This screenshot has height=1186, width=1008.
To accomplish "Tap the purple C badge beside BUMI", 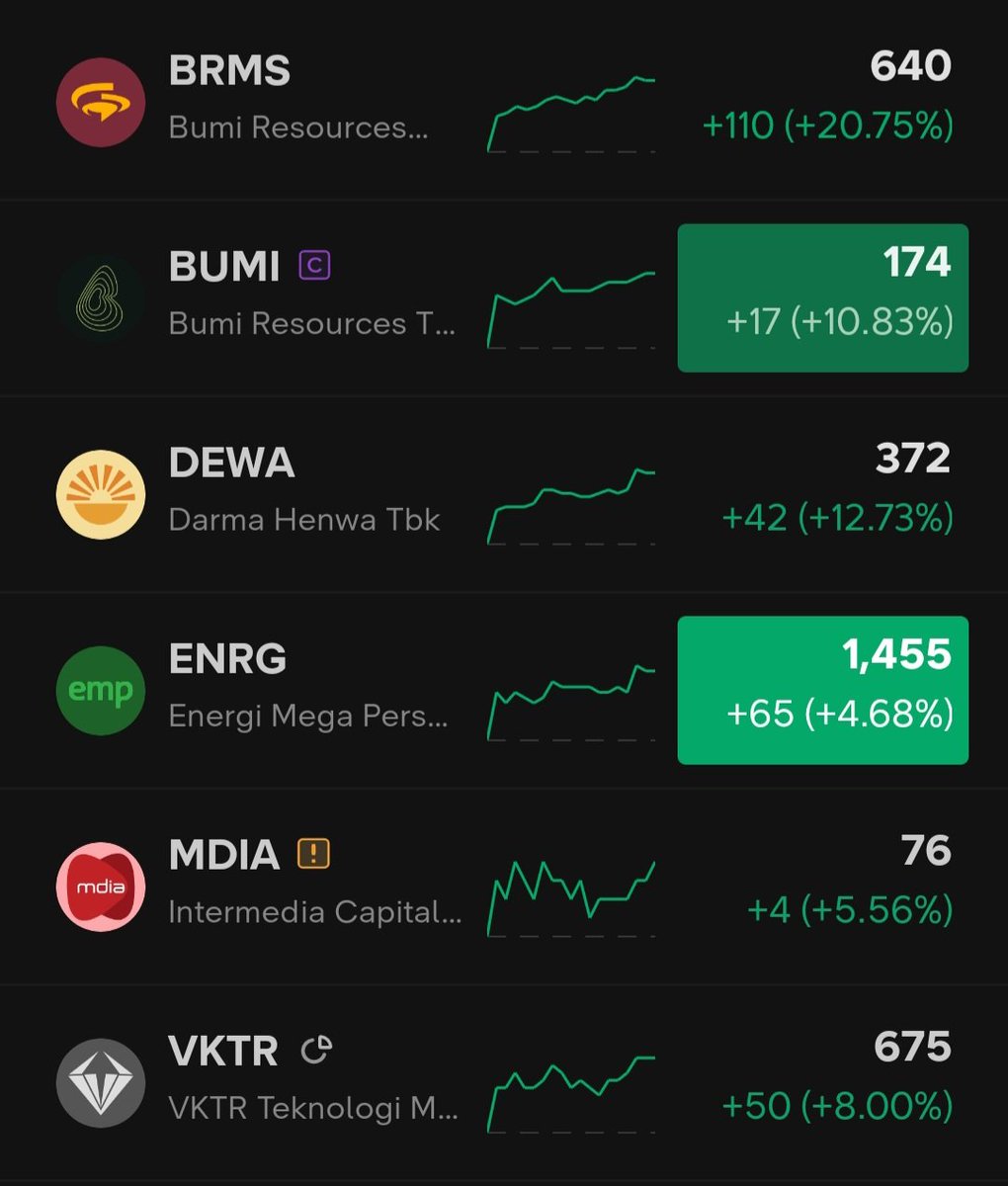I will pos(315,265).
